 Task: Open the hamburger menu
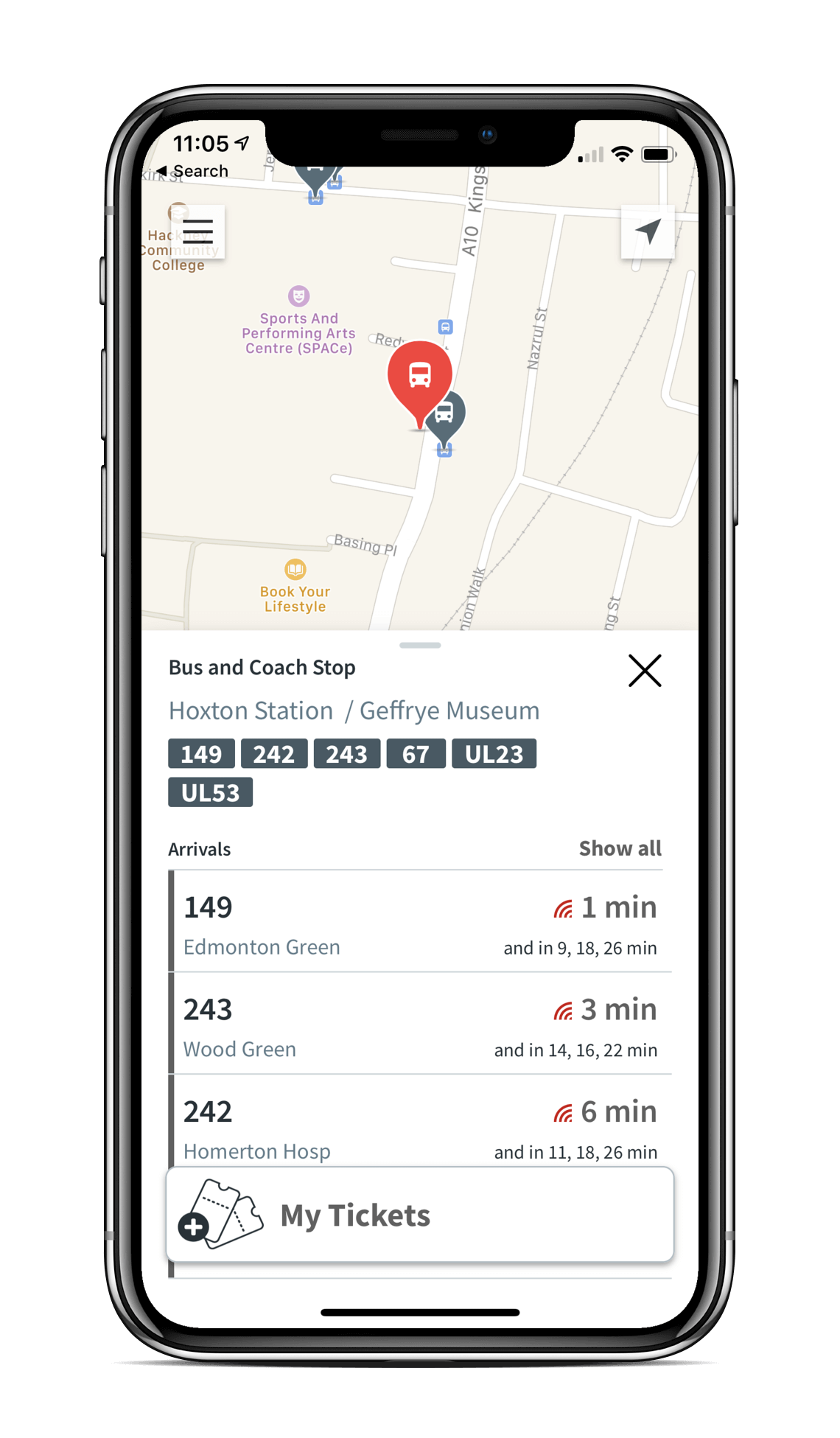click(197, 231)
